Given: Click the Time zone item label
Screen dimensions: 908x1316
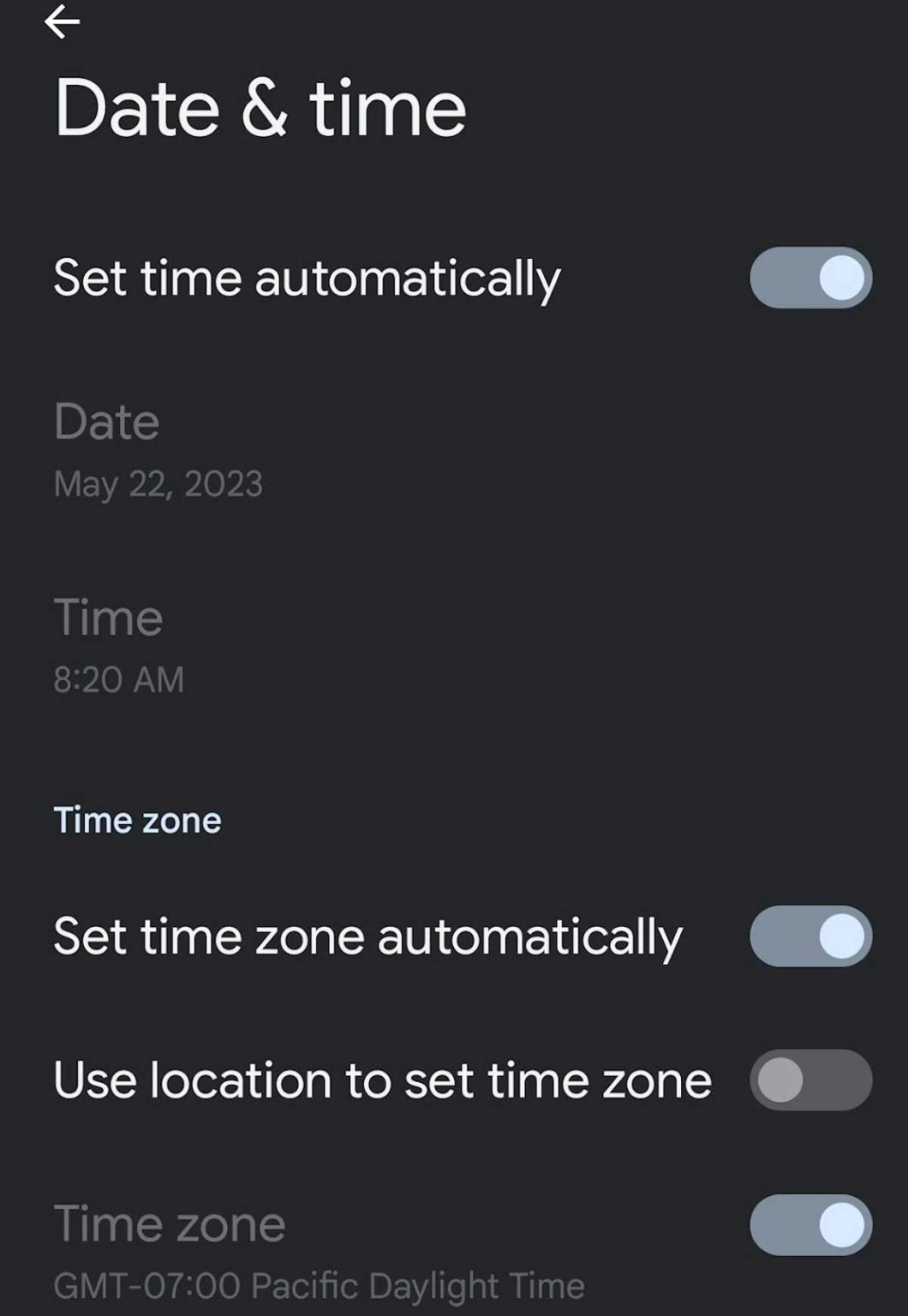Looking at the screenshot, I should coord(170,1223).
